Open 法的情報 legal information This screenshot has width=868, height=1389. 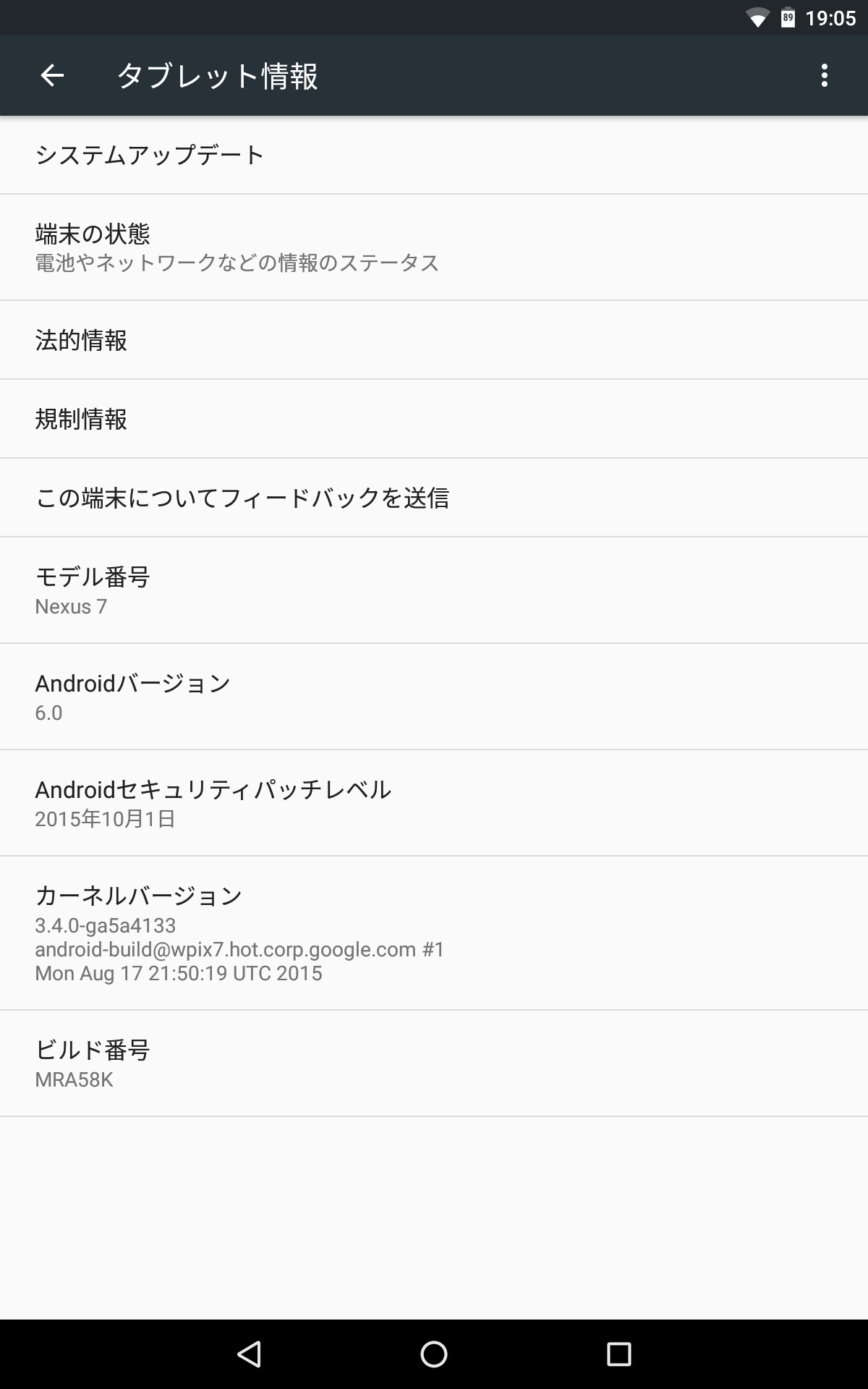[434, 340]
